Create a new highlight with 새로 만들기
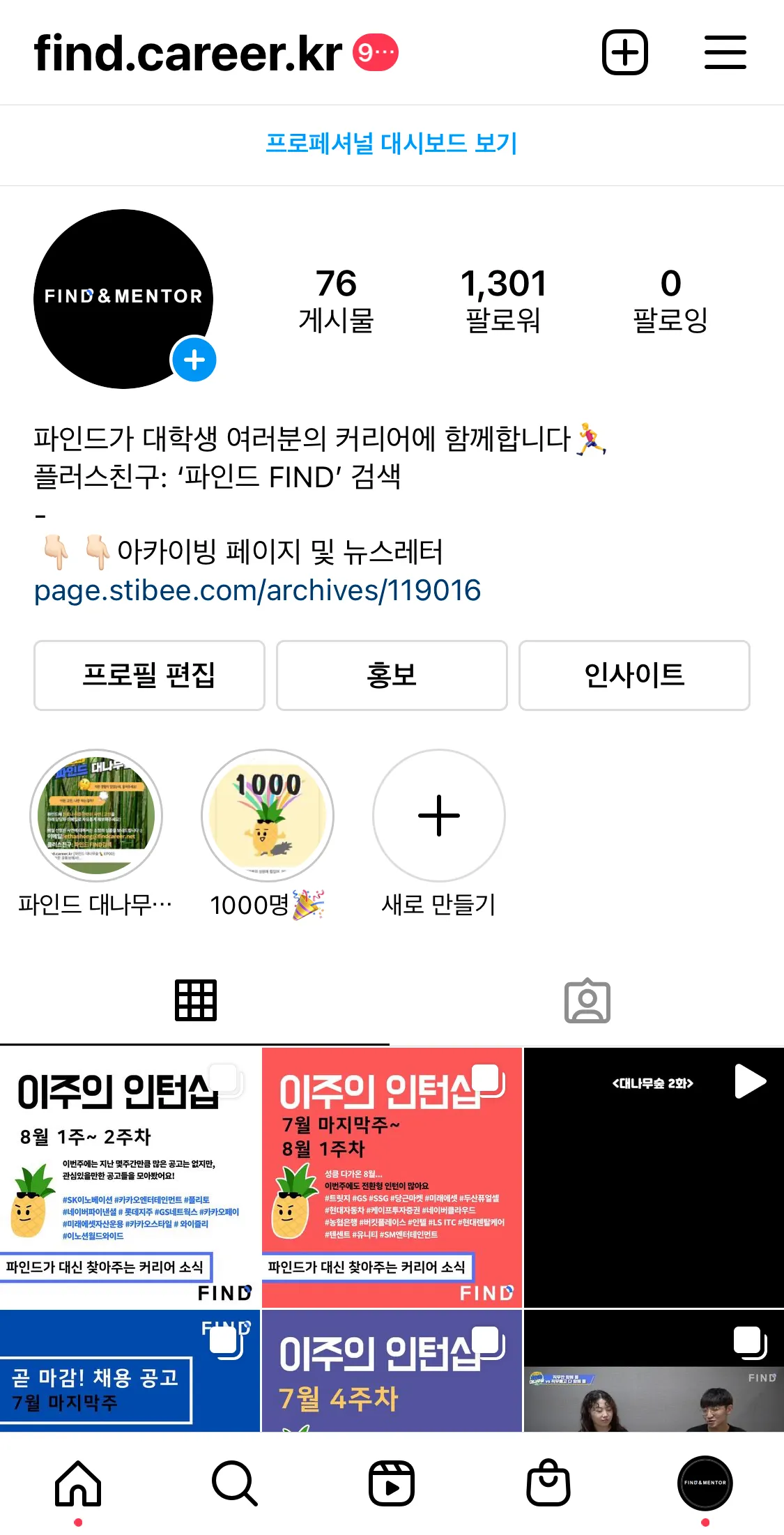The image size is (784, 1535). pyautogui.click(x=439, y=816)
